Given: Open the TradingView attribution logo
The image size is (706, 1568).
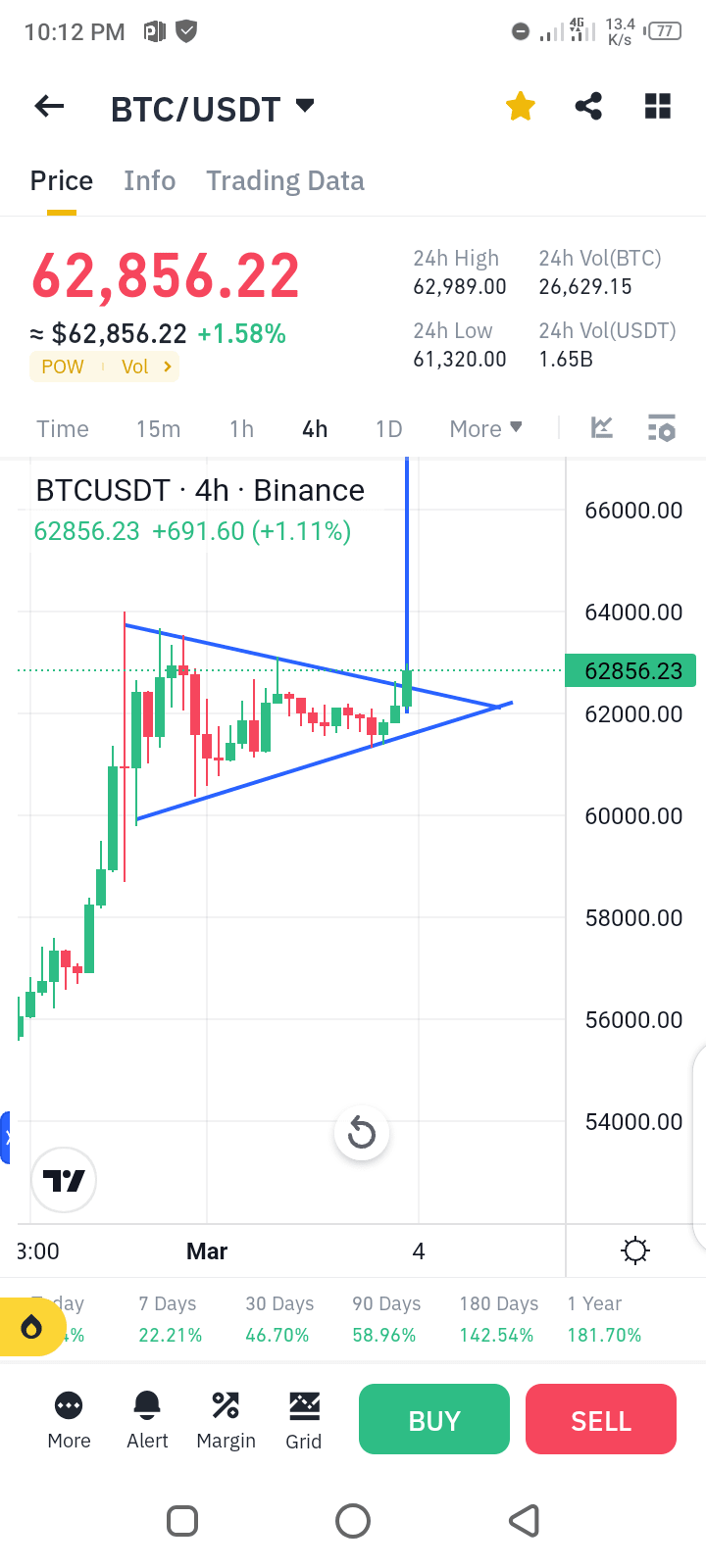Looking at the screenshot, I should pyautogui.click(x=63, y=1180).
